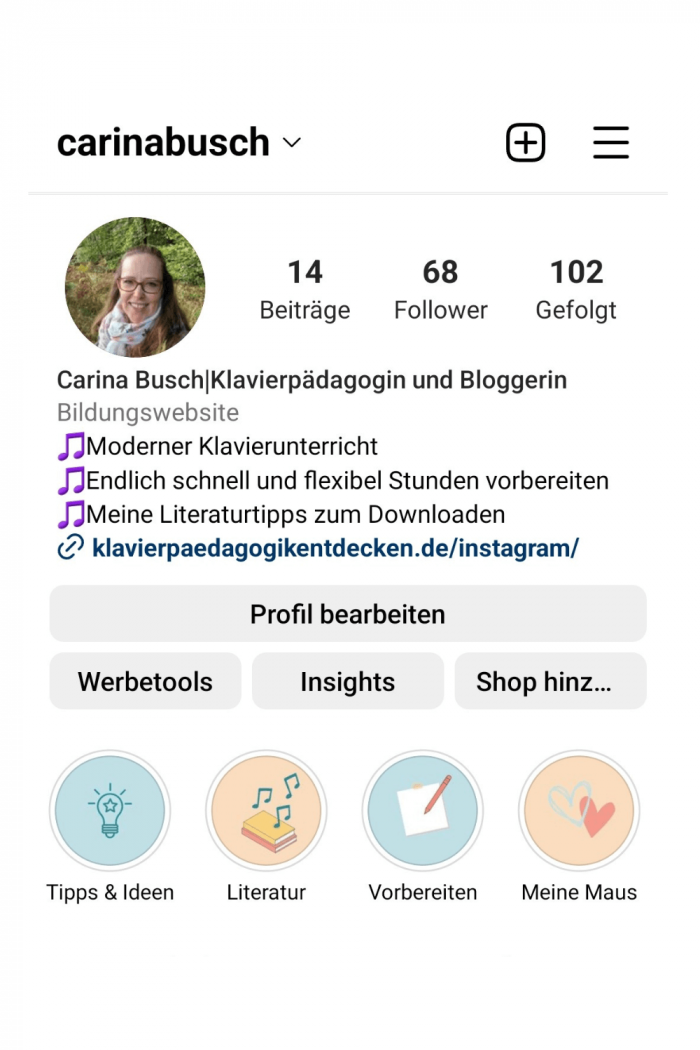This screenshot has width=700, height=1050.
Task: Open the hamburger menu
Action: (x=610, y=143)
